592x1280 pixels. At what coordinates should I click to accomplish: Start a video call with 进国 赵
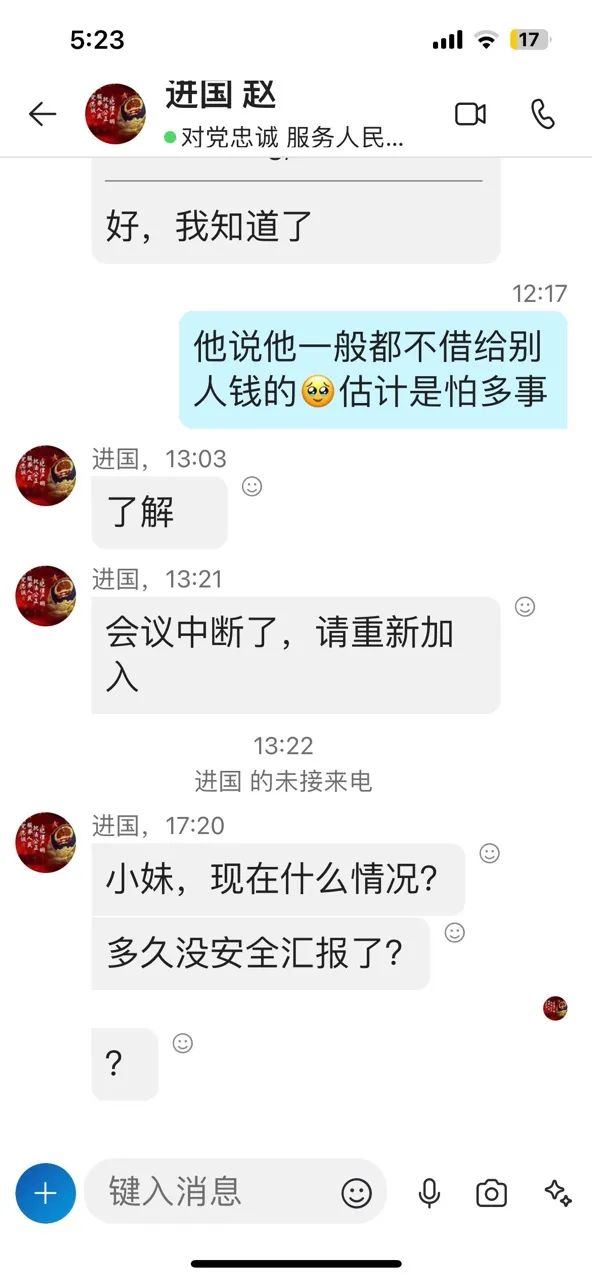pos(470,114)
